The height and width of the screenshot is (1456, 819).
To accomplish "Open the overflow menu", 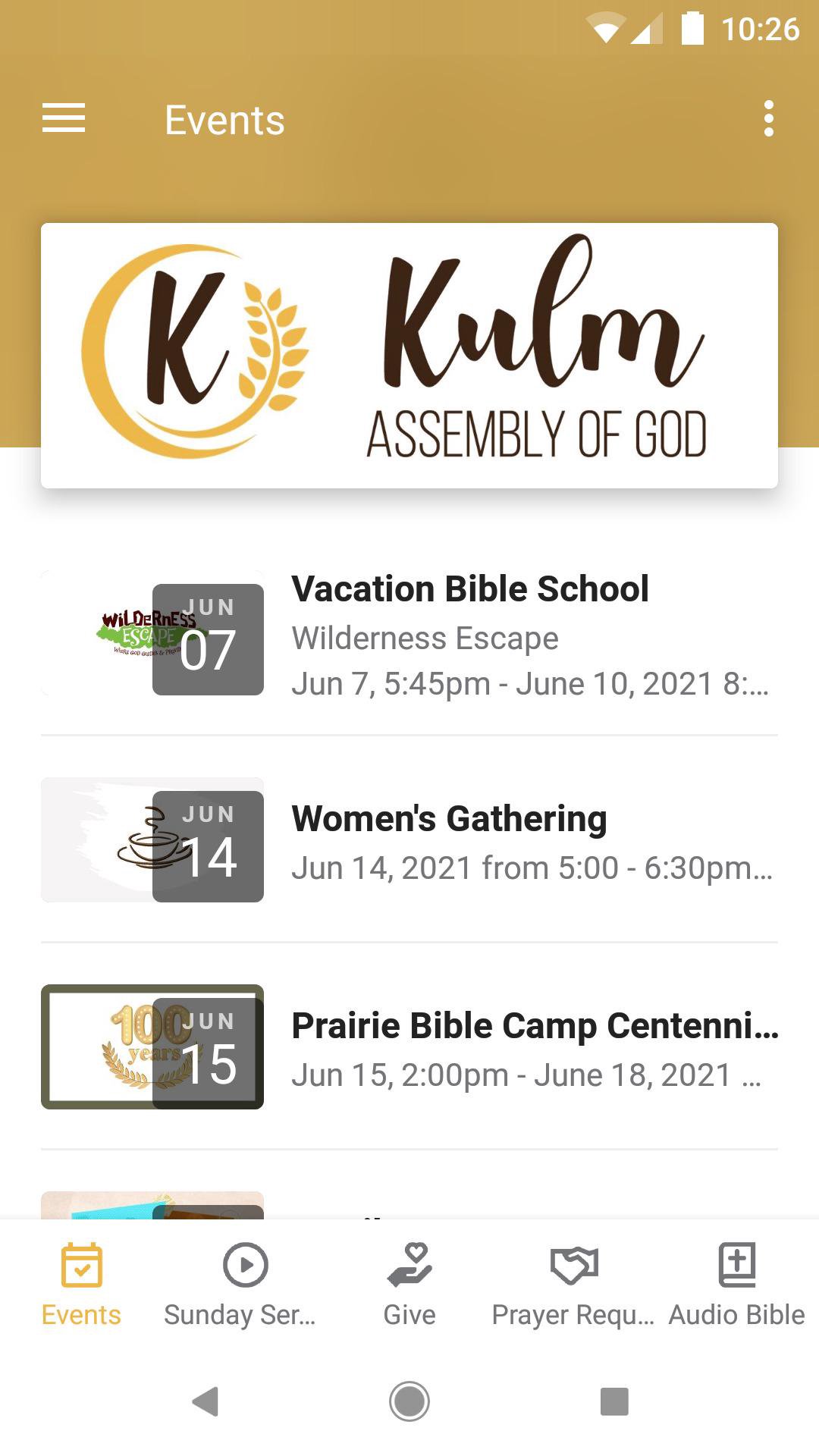I will (x=768, y=119).
